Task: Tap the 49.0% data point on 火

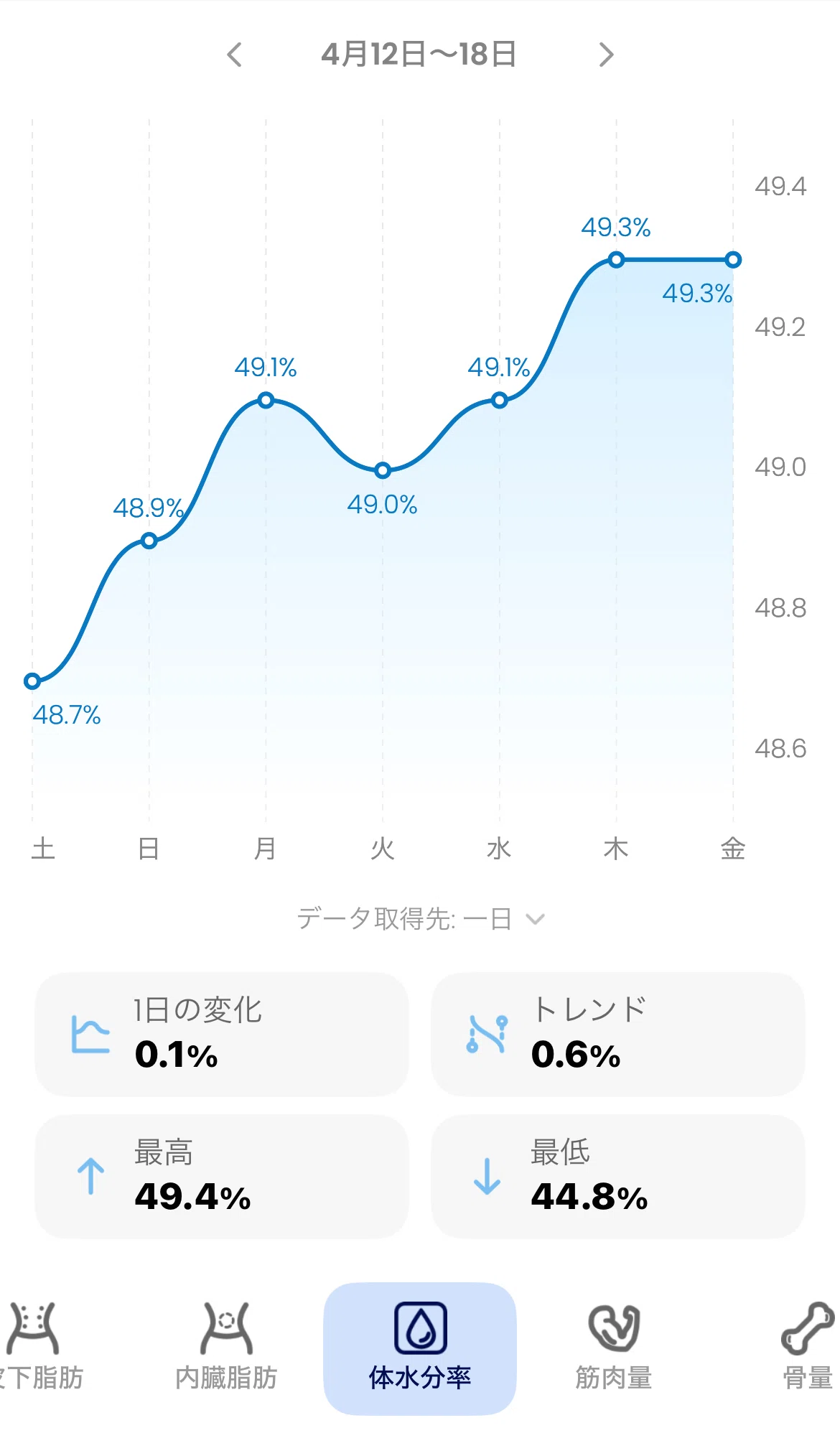Action: click(x=383, y=470)
